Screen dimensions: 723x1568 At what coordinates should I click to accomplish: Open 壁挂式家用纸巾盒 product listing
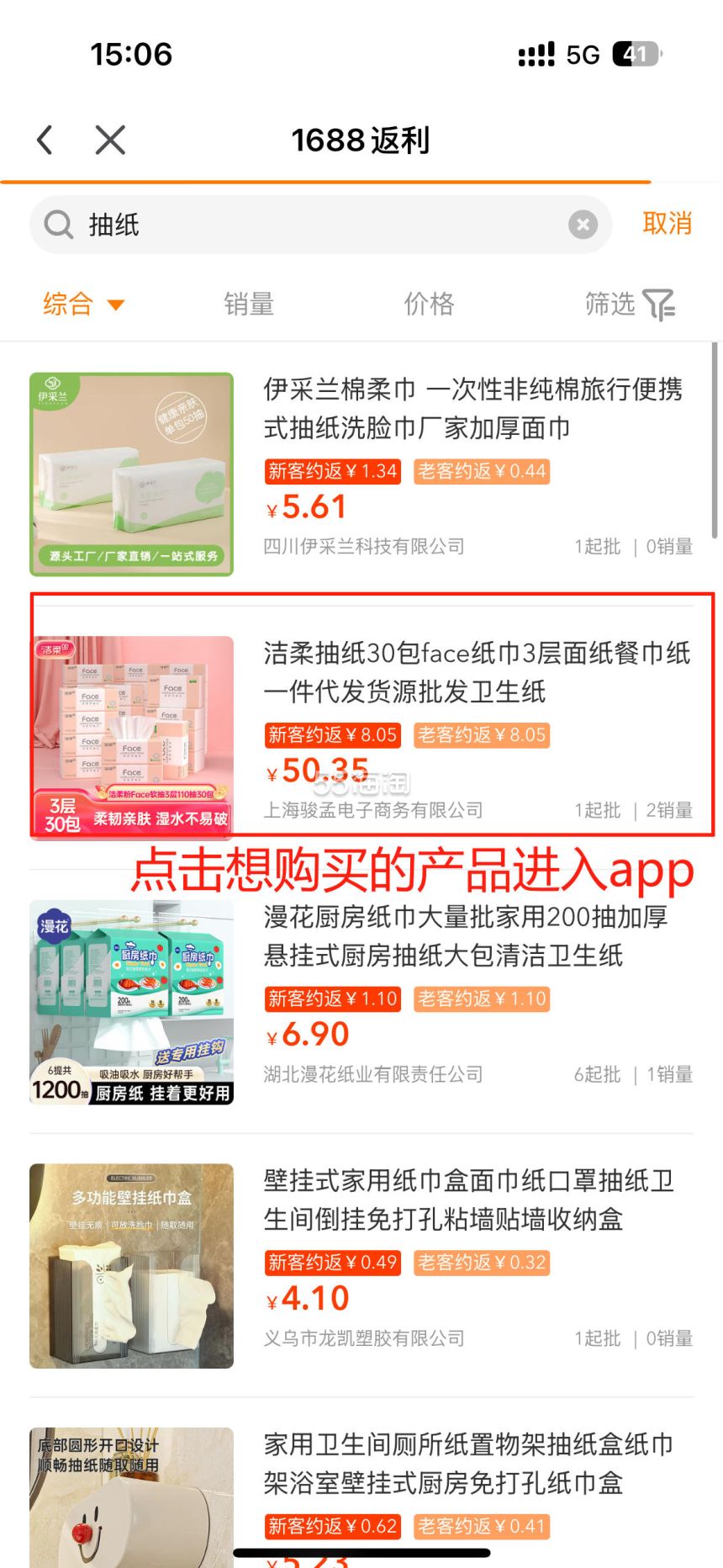pos(467,1200)
